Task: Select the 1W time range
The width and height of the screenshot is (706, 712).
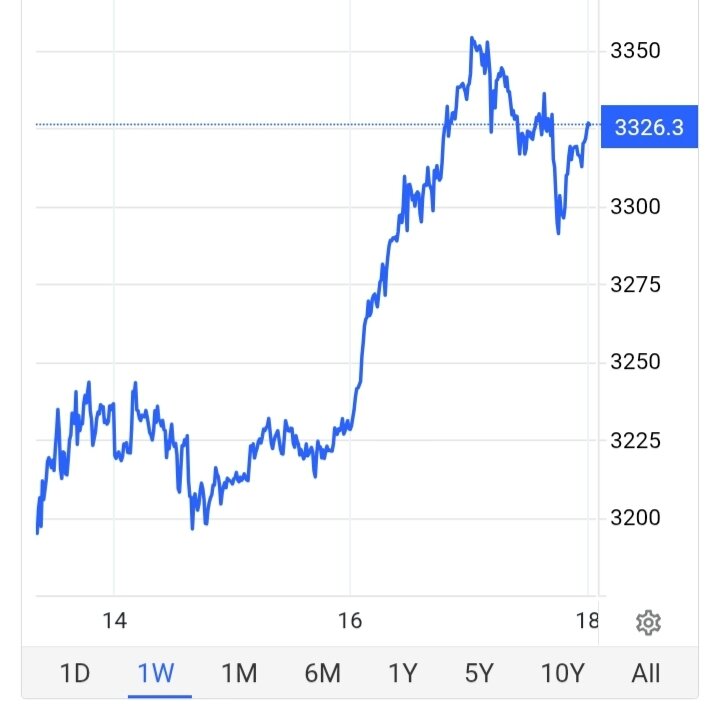Action: (x=156, y=673)
